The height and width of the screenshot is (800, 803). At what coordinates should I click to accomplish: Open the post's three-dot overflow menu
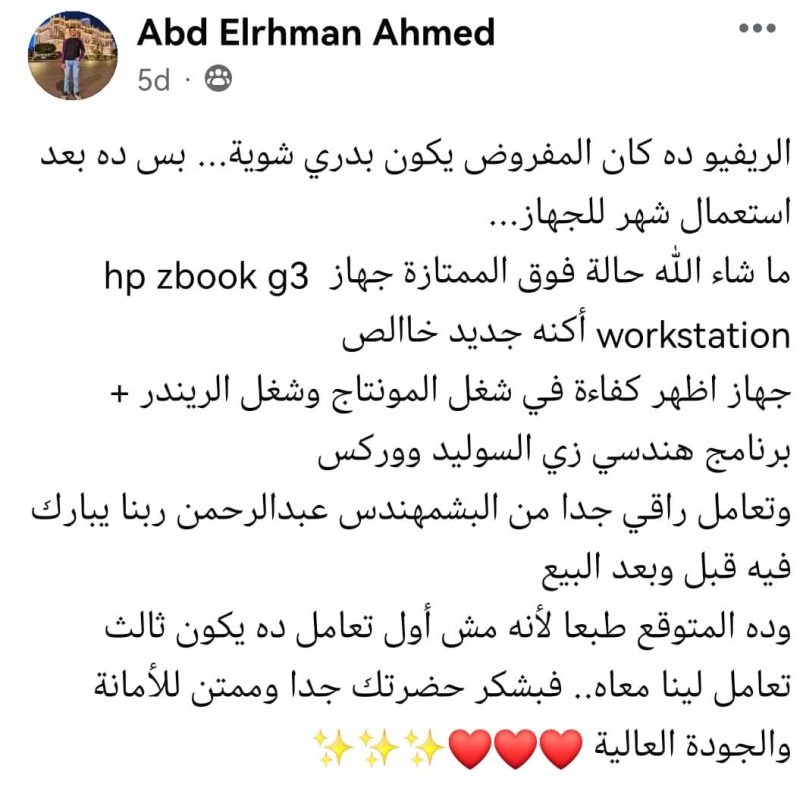pyautogui.click(x=756, y=29)
